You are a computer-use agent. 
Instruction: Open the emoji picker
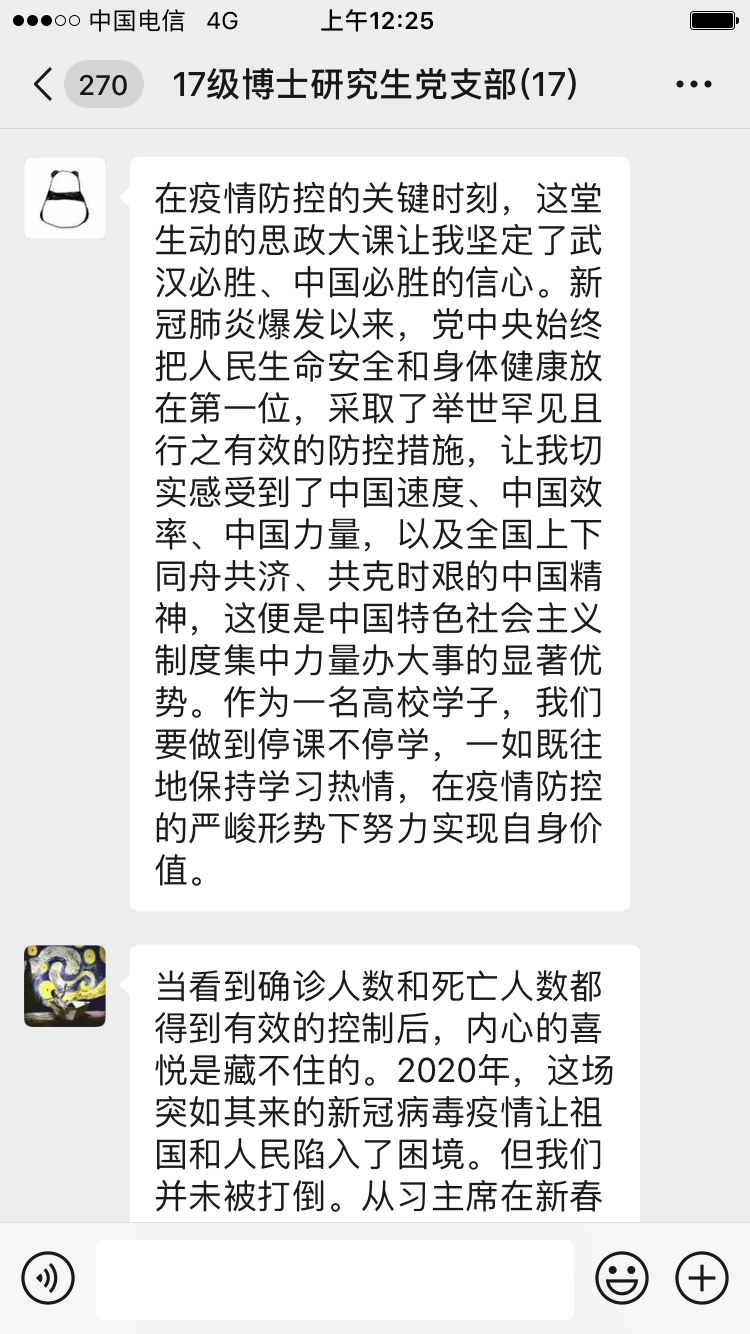tap(621, 1278)
